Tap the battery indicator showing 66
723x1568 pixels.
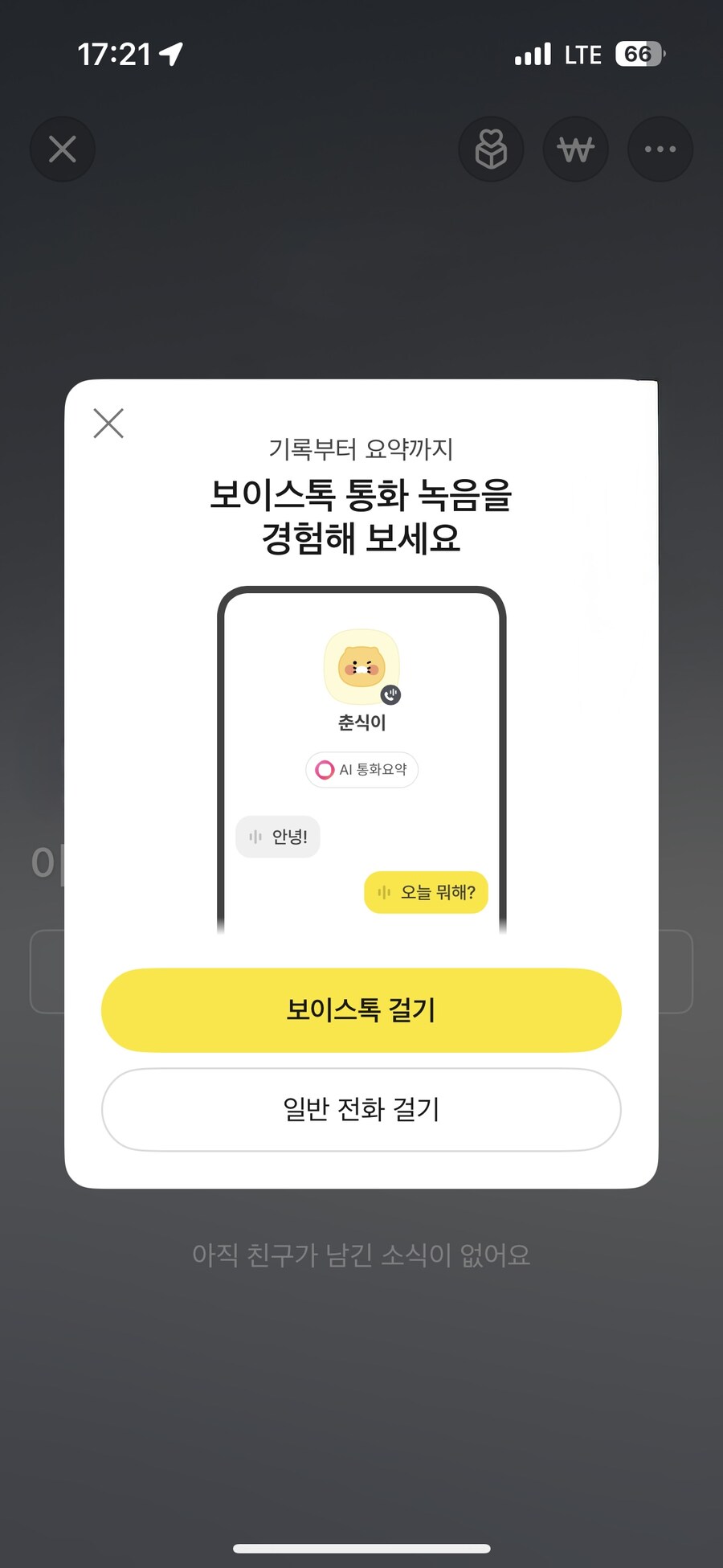click(x=637, y=53)
